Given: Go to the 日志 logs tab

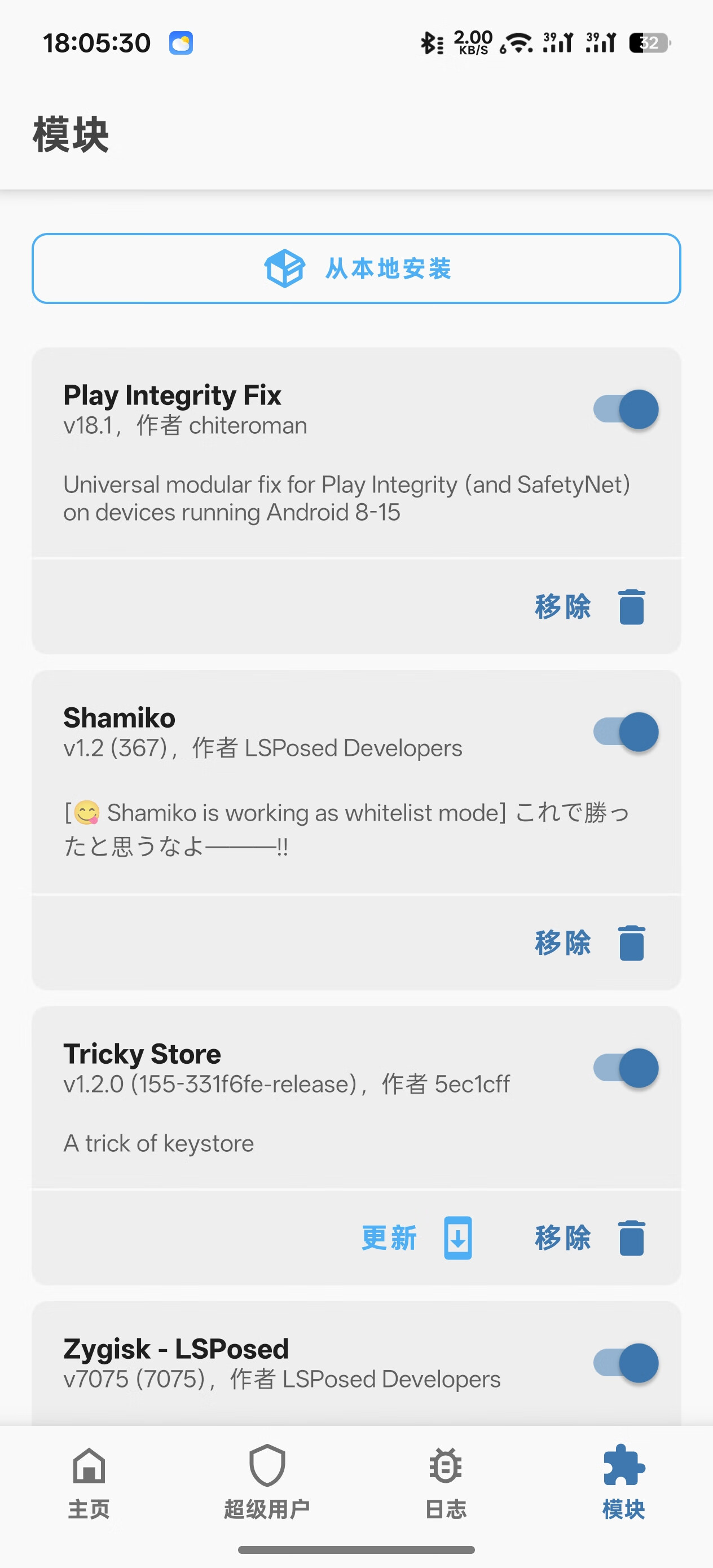Looking at the screenshot, I should 446,1482.
